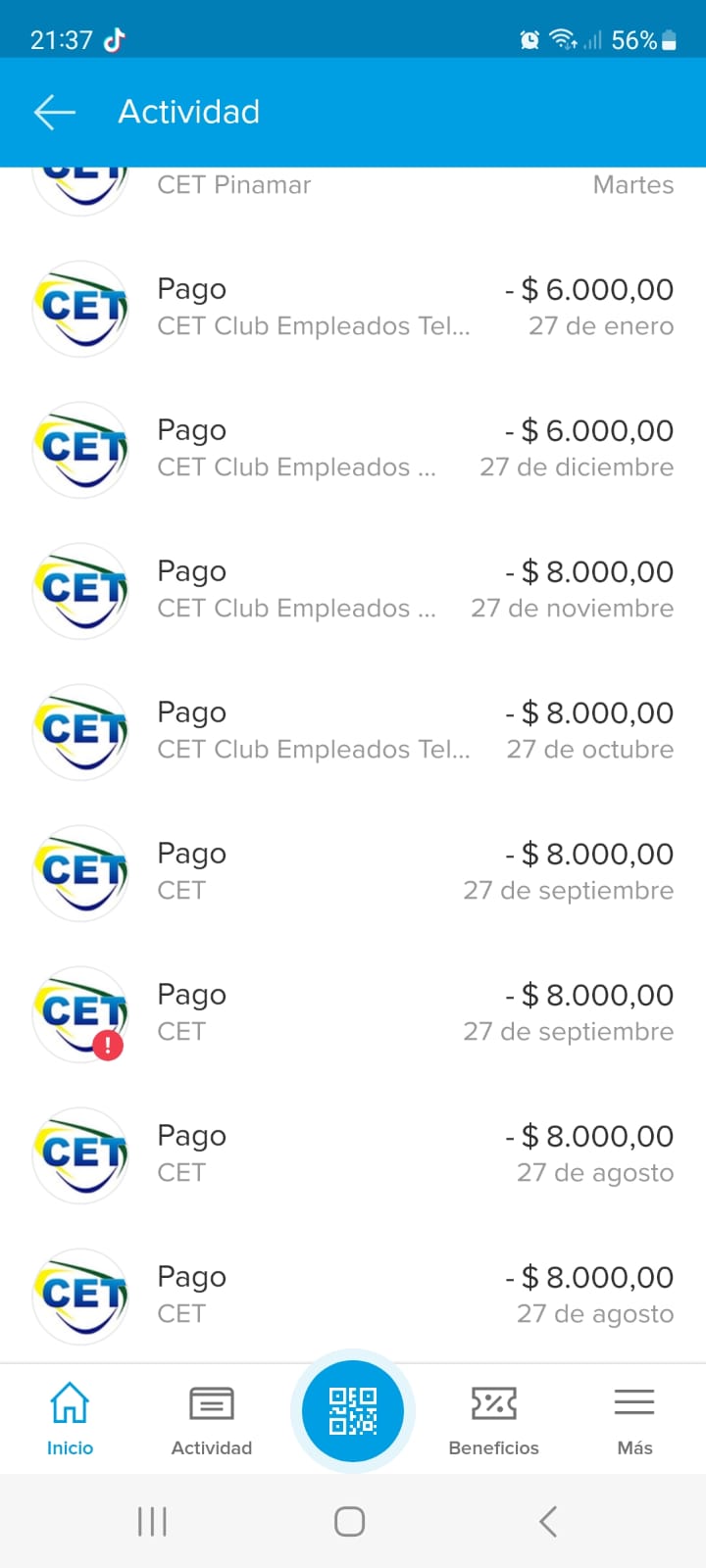Select the Actividad tab in bottom bar
The width and height of the screenshot is (706, 1568).
click(212, 1418)
